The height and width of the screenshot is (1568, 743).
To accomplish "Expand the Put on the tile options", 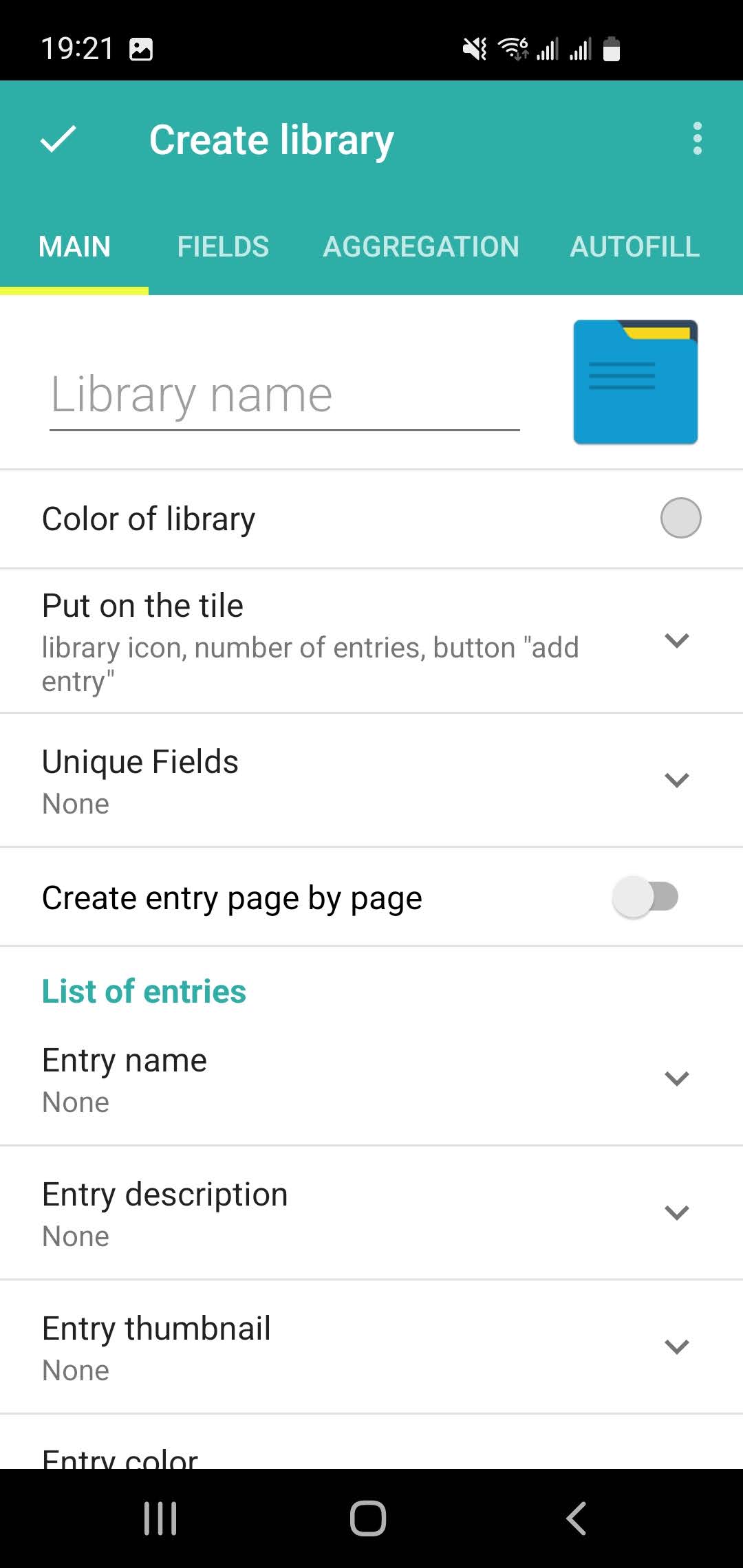I will pyautogui.click(x=677, y=640).
